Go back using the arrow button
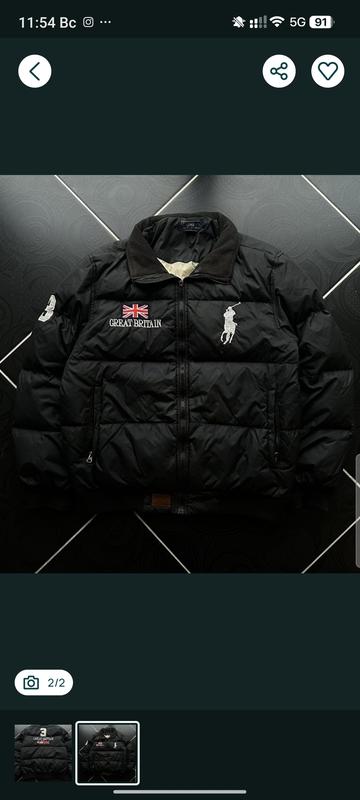360x800 pixels. coord(35,71)
